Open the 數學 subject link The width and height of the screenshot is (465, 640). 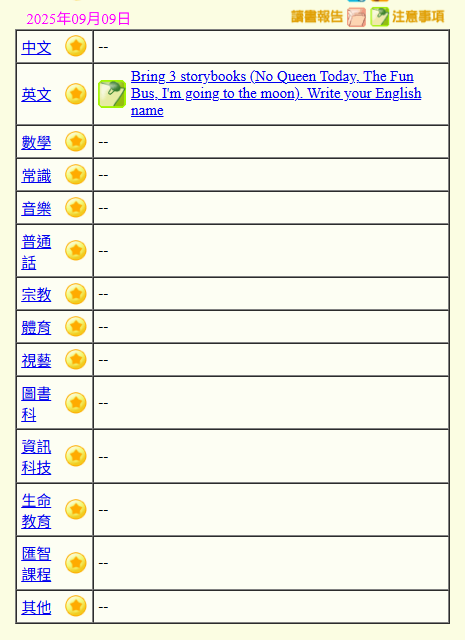pyautogui.click(x=36, y=142)
